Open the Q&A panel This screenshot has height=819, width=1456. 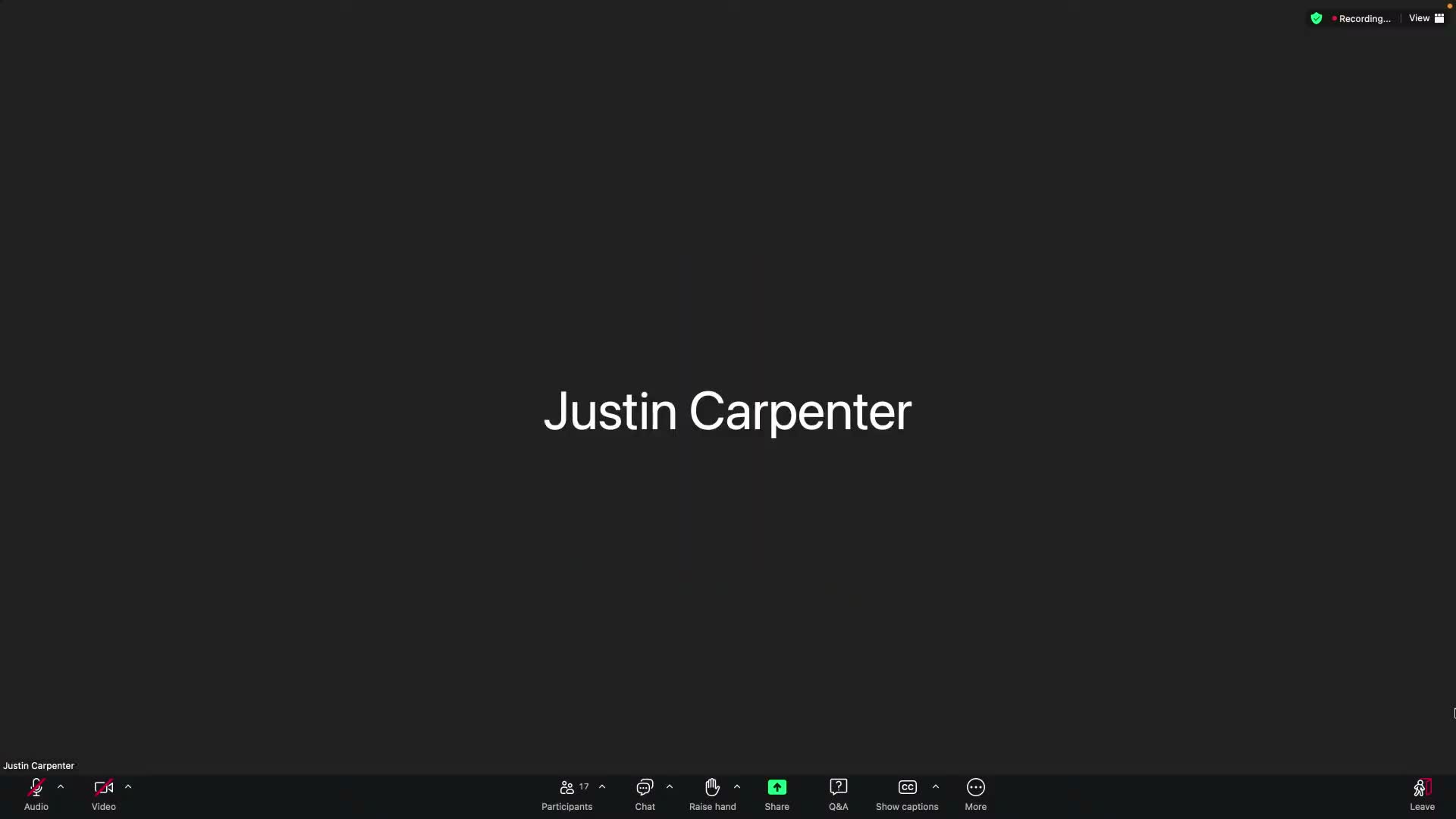point(838,794)
